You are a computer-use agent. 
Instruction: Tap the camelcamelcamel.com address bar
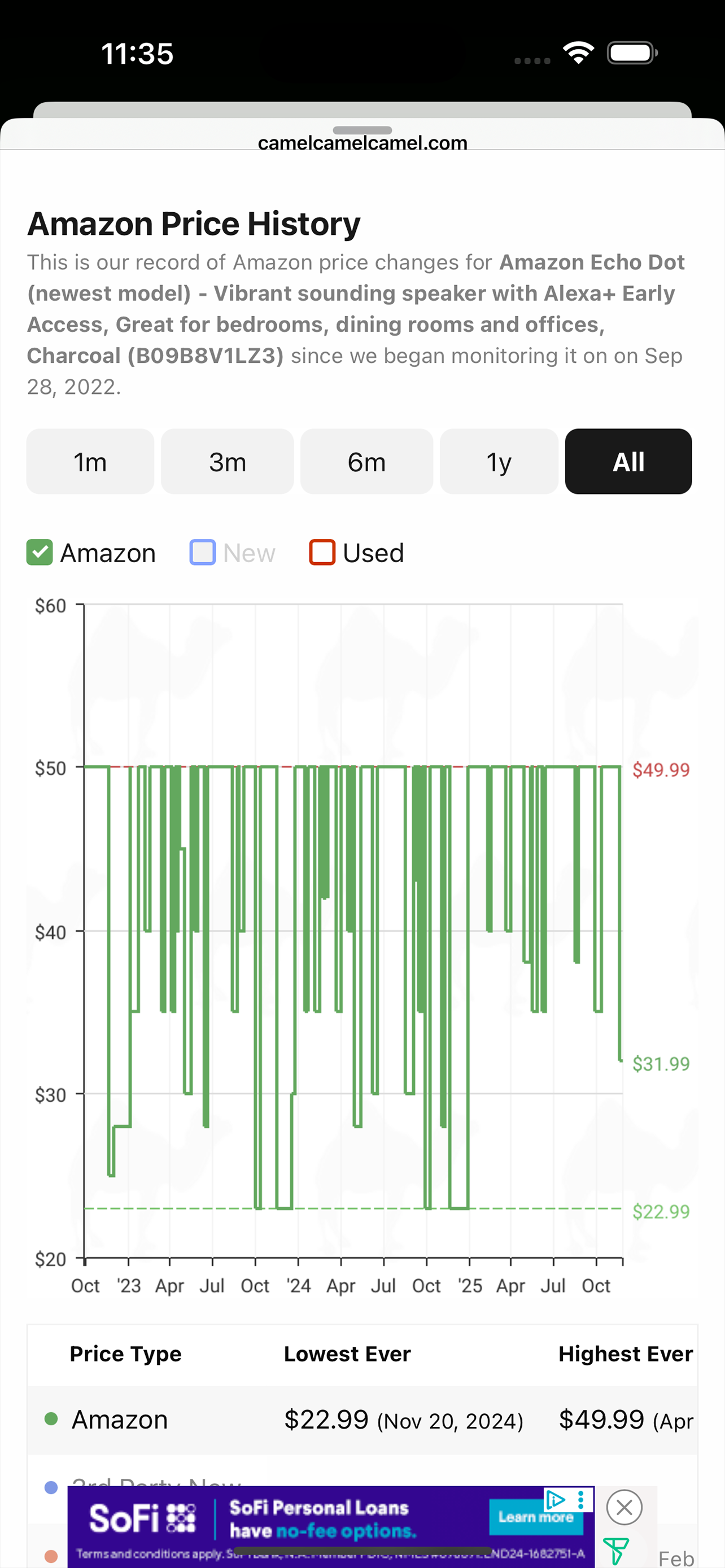click(362, 142)
